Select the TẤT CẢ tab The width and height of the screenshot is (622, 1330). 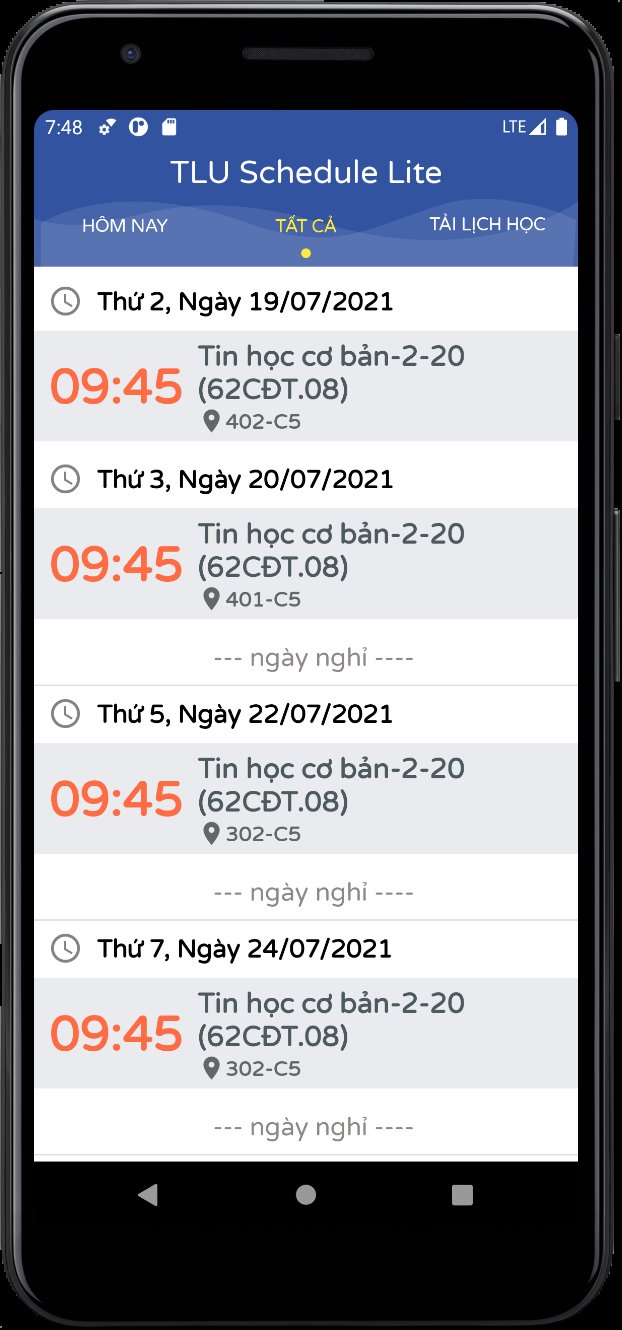coord(306,226)
